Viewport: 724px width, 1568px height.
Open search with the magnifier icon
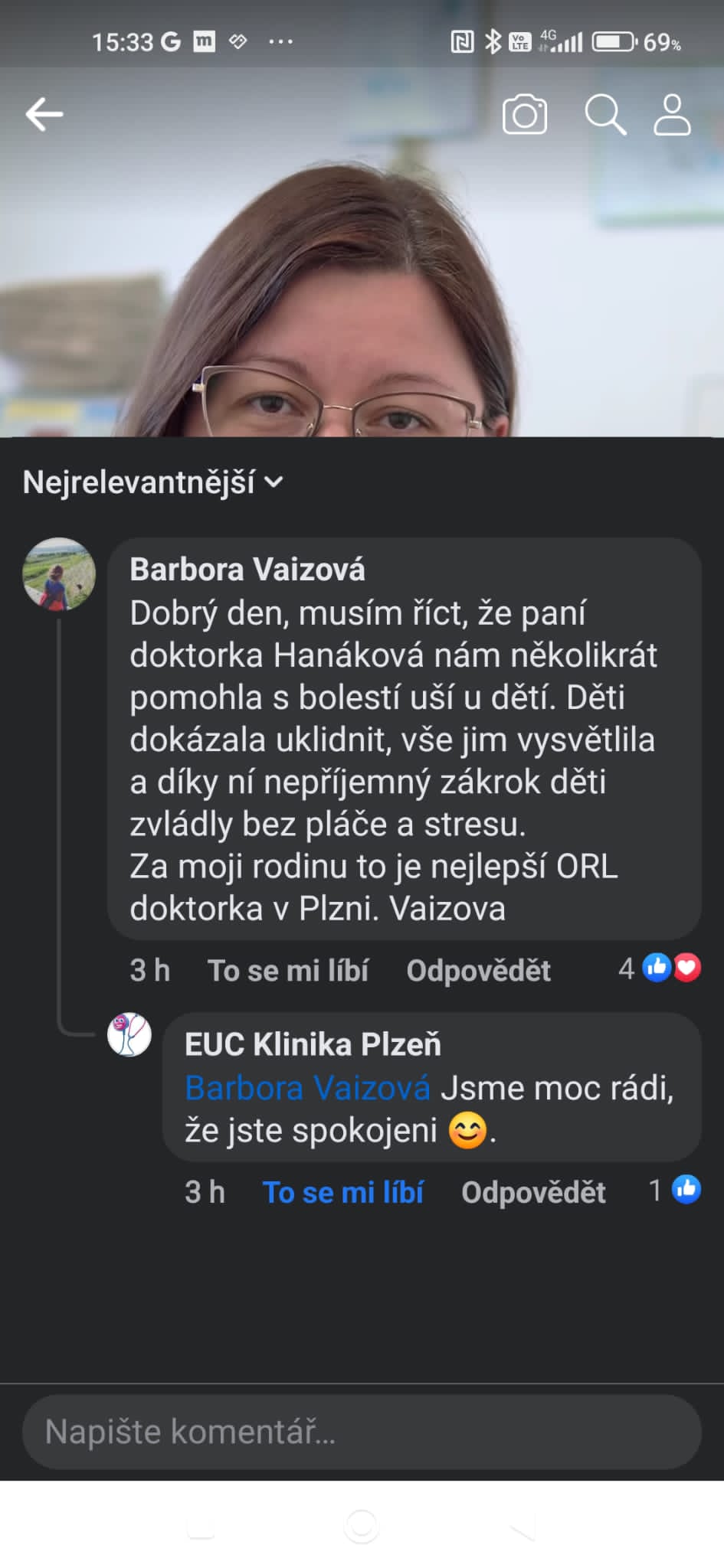pyautogui.click(x=605, y=115)
